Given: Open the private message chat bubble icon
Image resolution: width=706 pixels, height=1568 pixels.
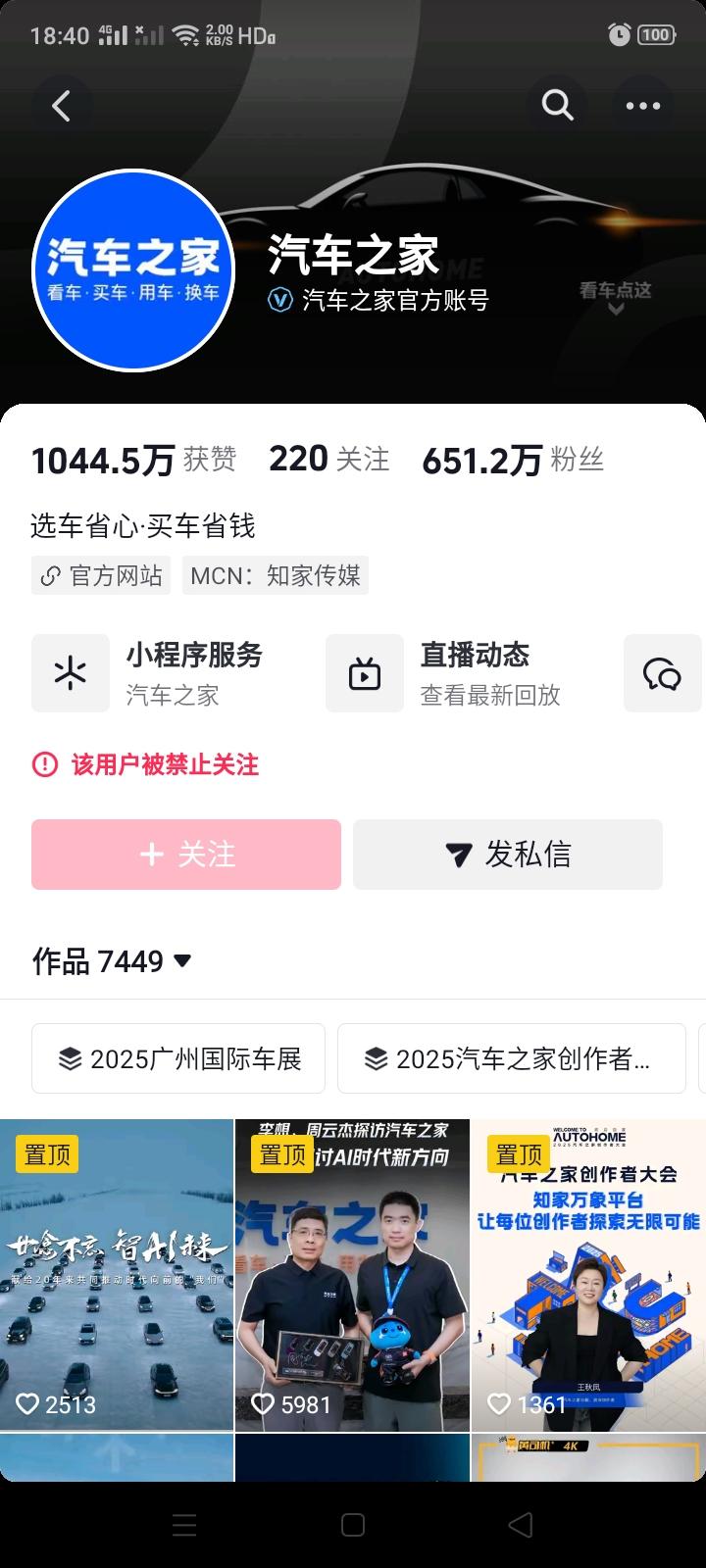Looking at the screenshot, I should (x=663, y=673).
